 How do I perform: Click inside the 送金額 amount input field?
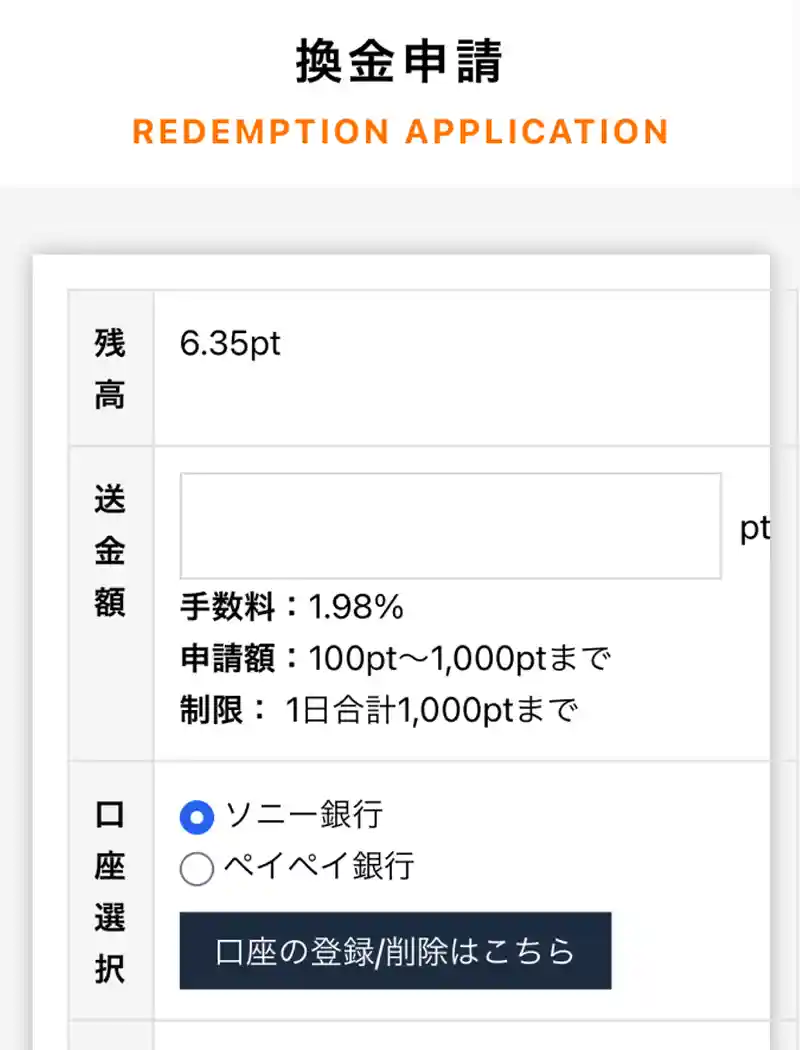450,524
